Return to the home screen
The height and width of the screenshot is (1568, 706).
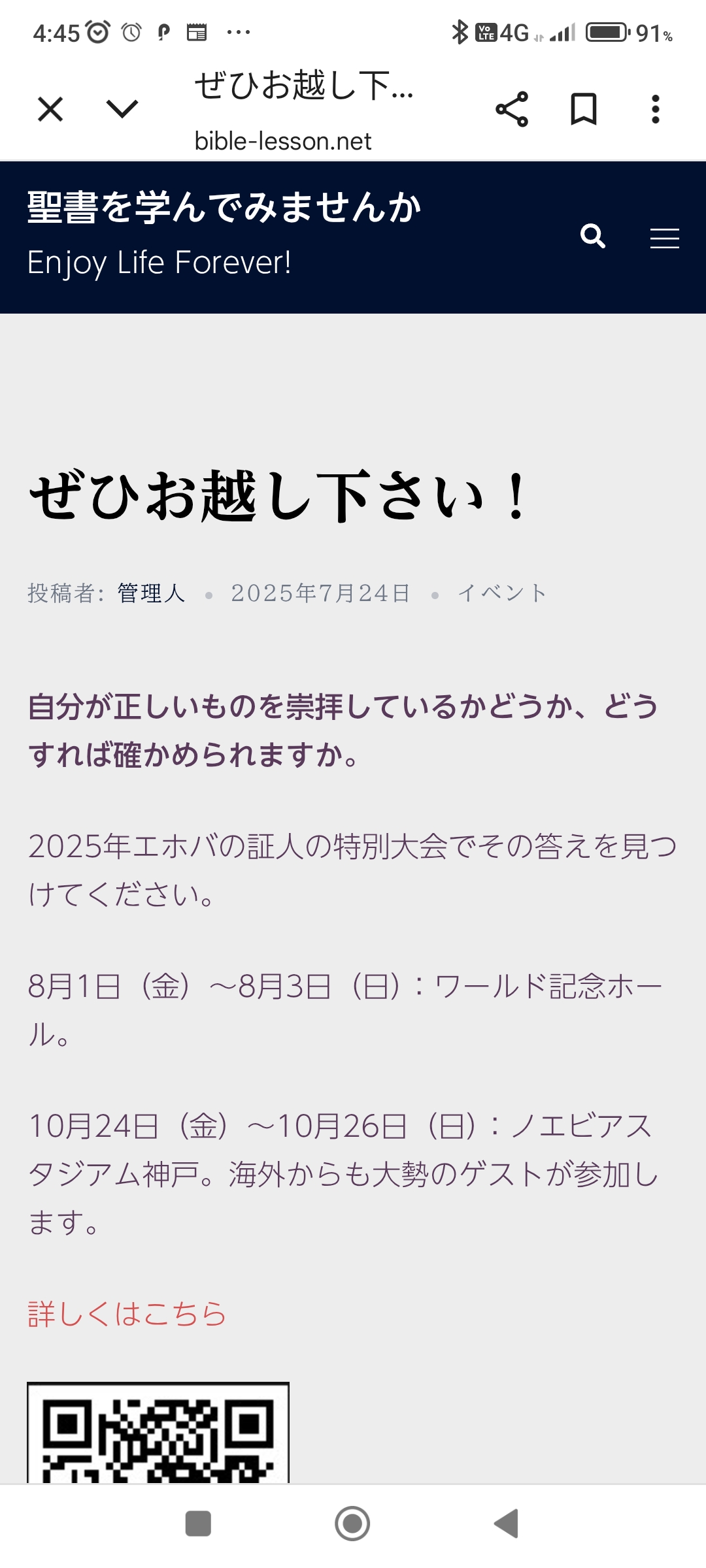(x=352, y=1524)
